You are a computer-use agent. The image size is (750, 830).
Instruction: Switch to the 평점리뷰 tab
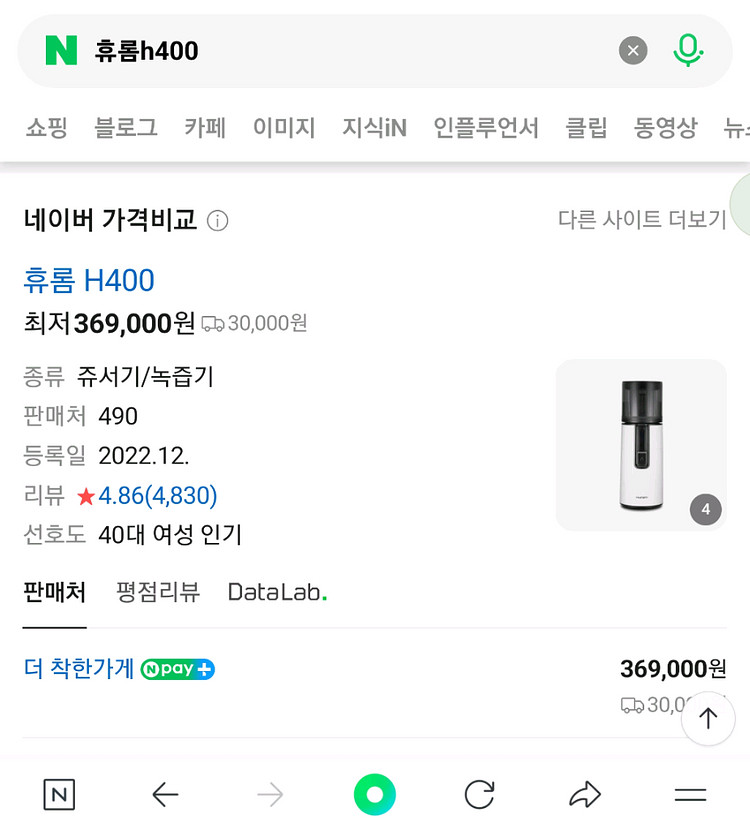point(157,592)
